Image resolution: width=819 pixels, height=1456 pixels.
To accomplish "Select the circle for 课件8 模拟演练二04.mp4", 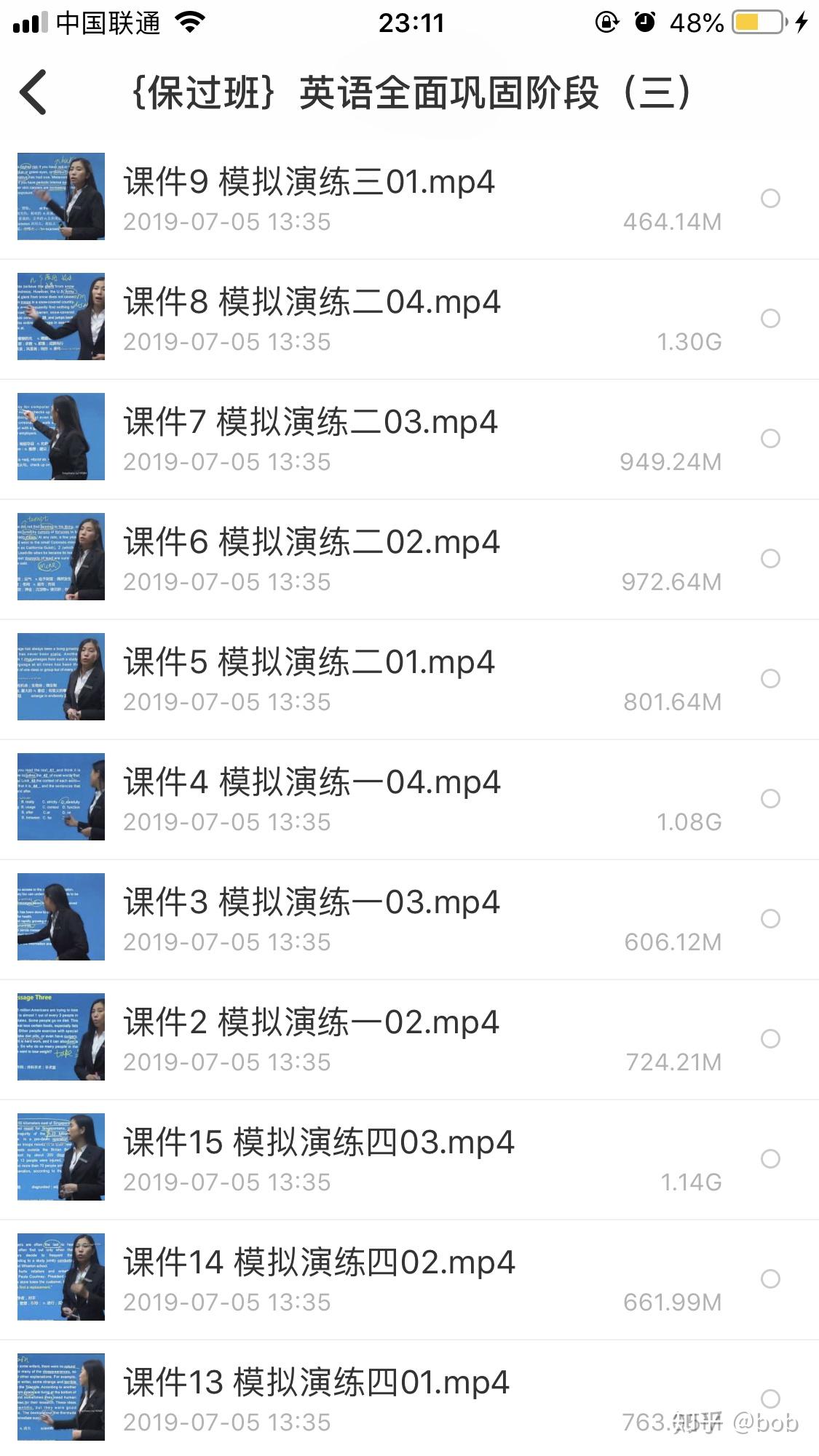I will click(x=770, y=319).
